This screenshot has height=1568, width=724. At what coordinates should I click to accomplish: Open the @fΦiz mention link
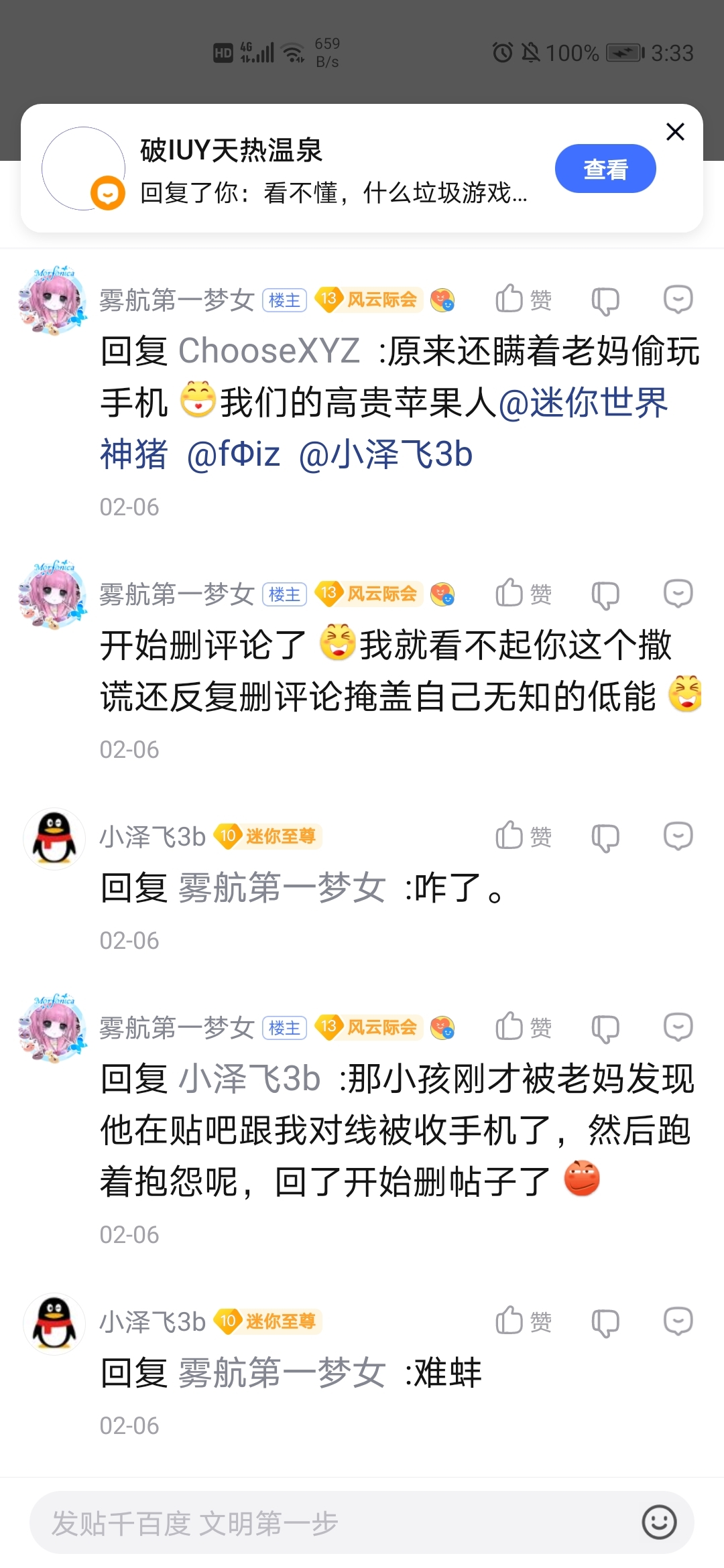click(x=233, y=455)
